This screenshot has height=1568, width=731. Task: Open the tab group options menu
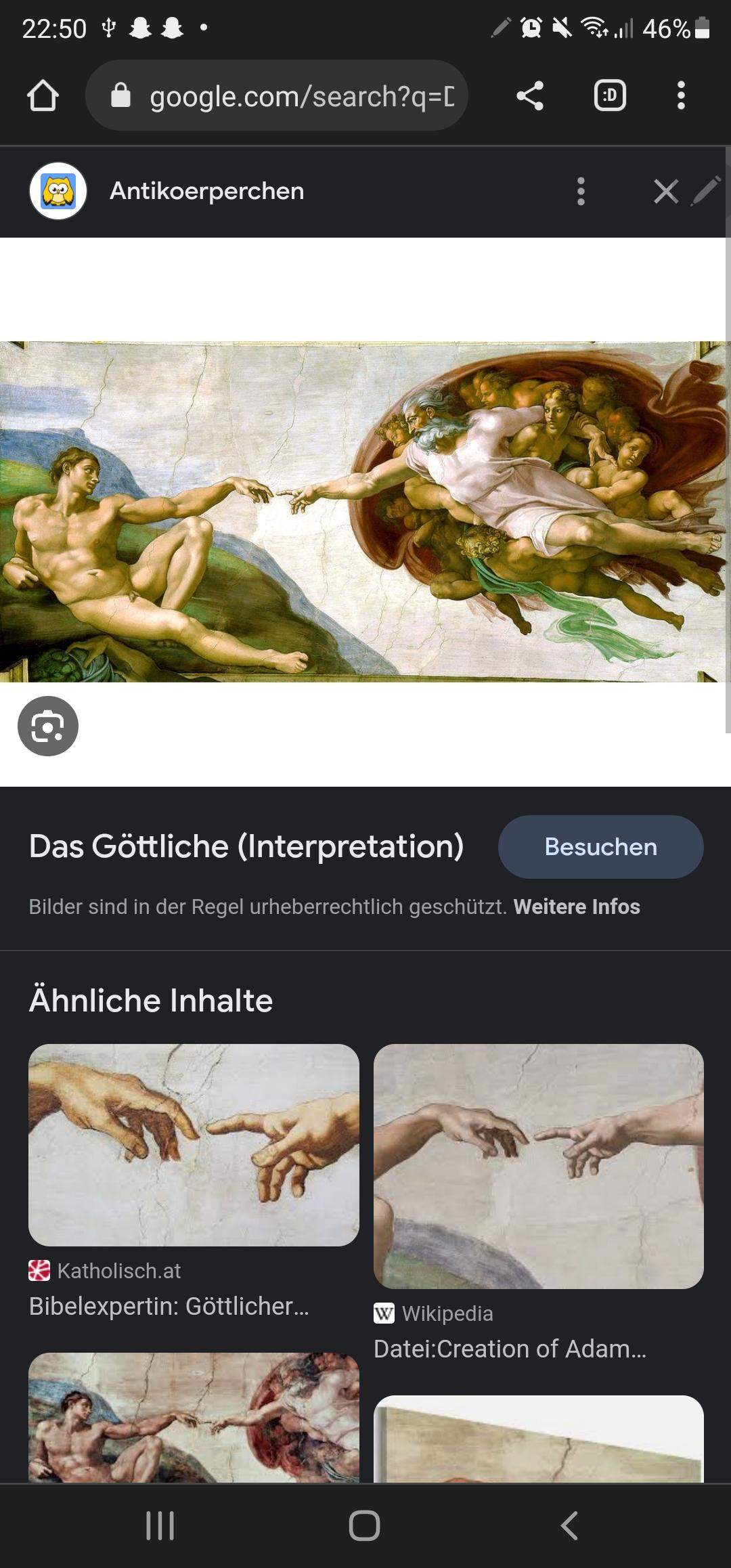click(581, 190)
